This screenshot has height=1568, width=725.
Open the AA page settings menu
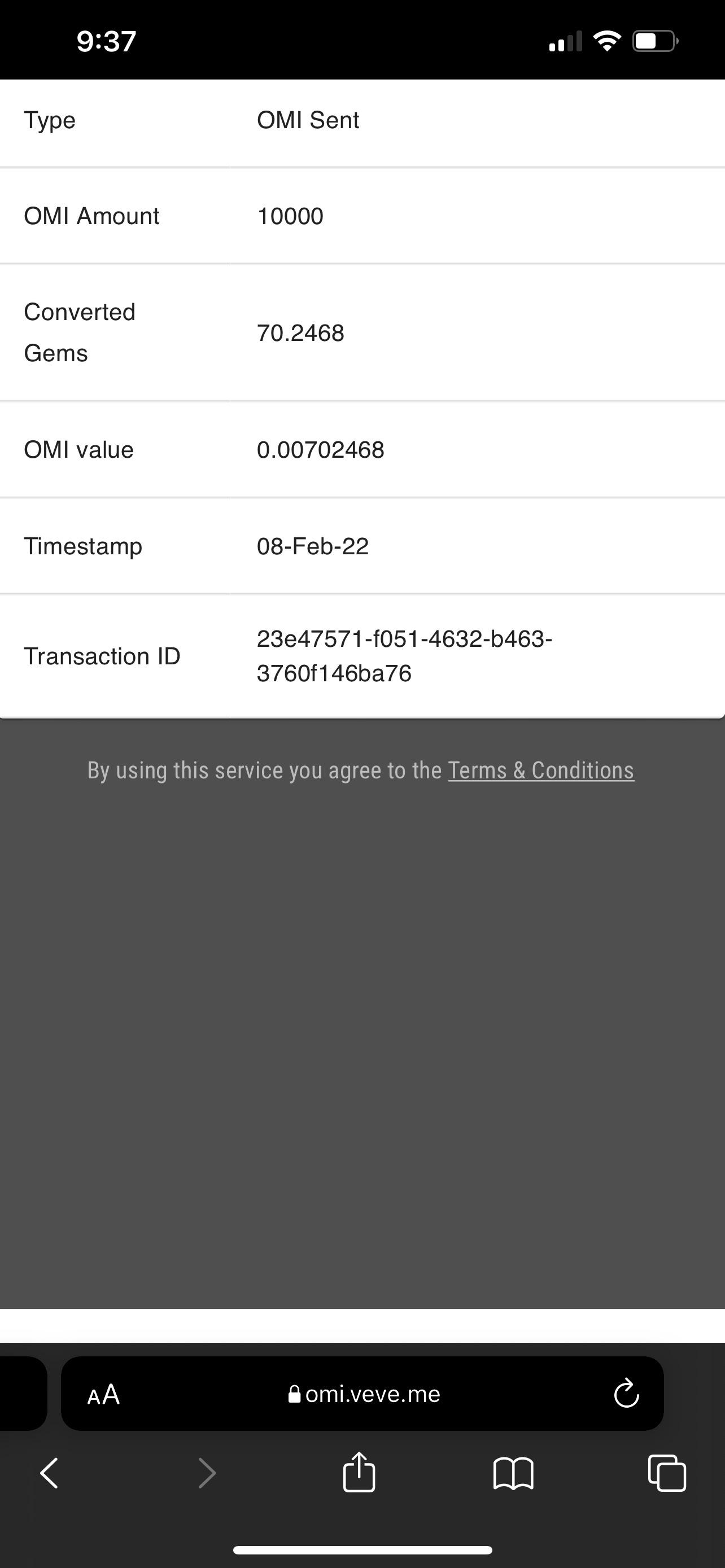[x=104, y=1394]
